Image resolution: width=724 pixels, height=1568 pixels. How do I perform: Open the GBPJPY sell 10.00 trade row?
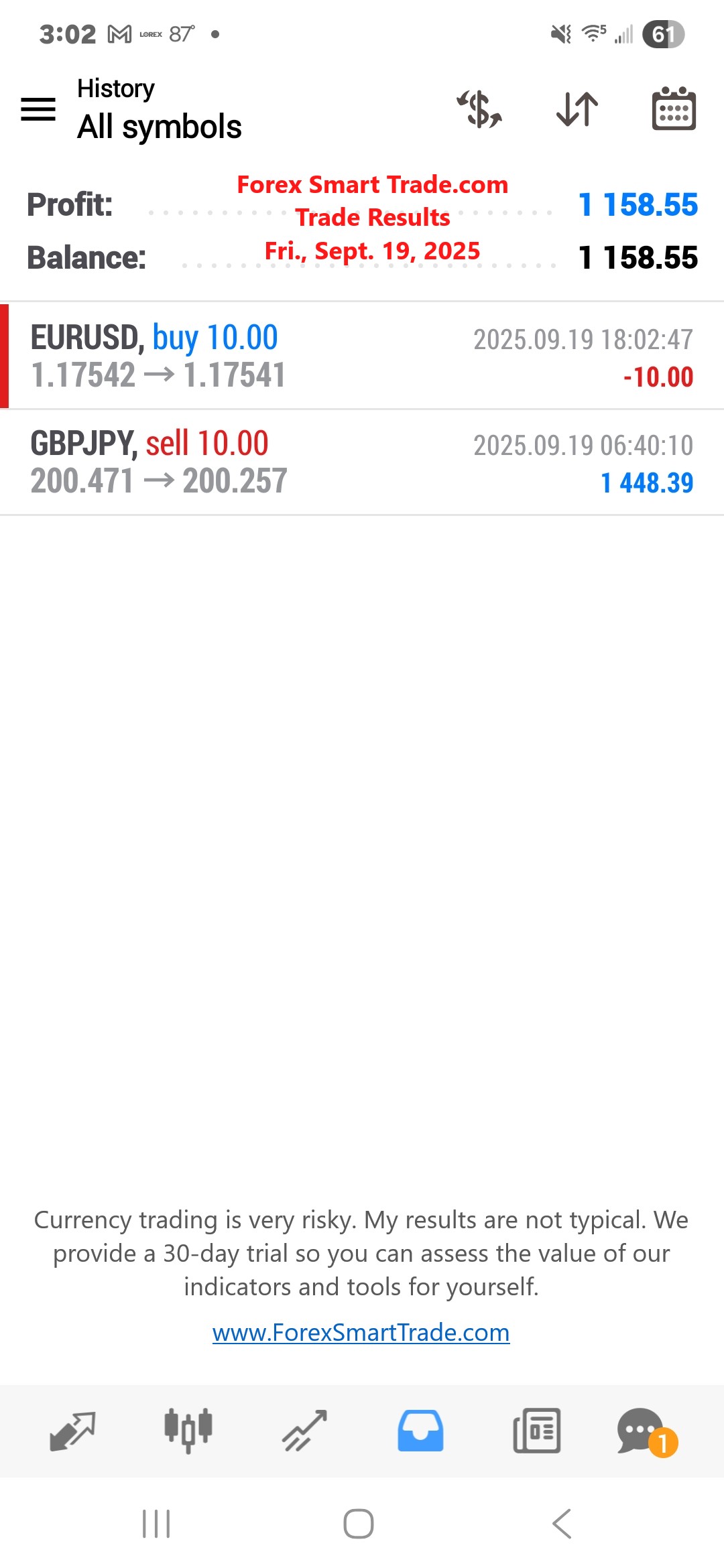tap(362, 462)
